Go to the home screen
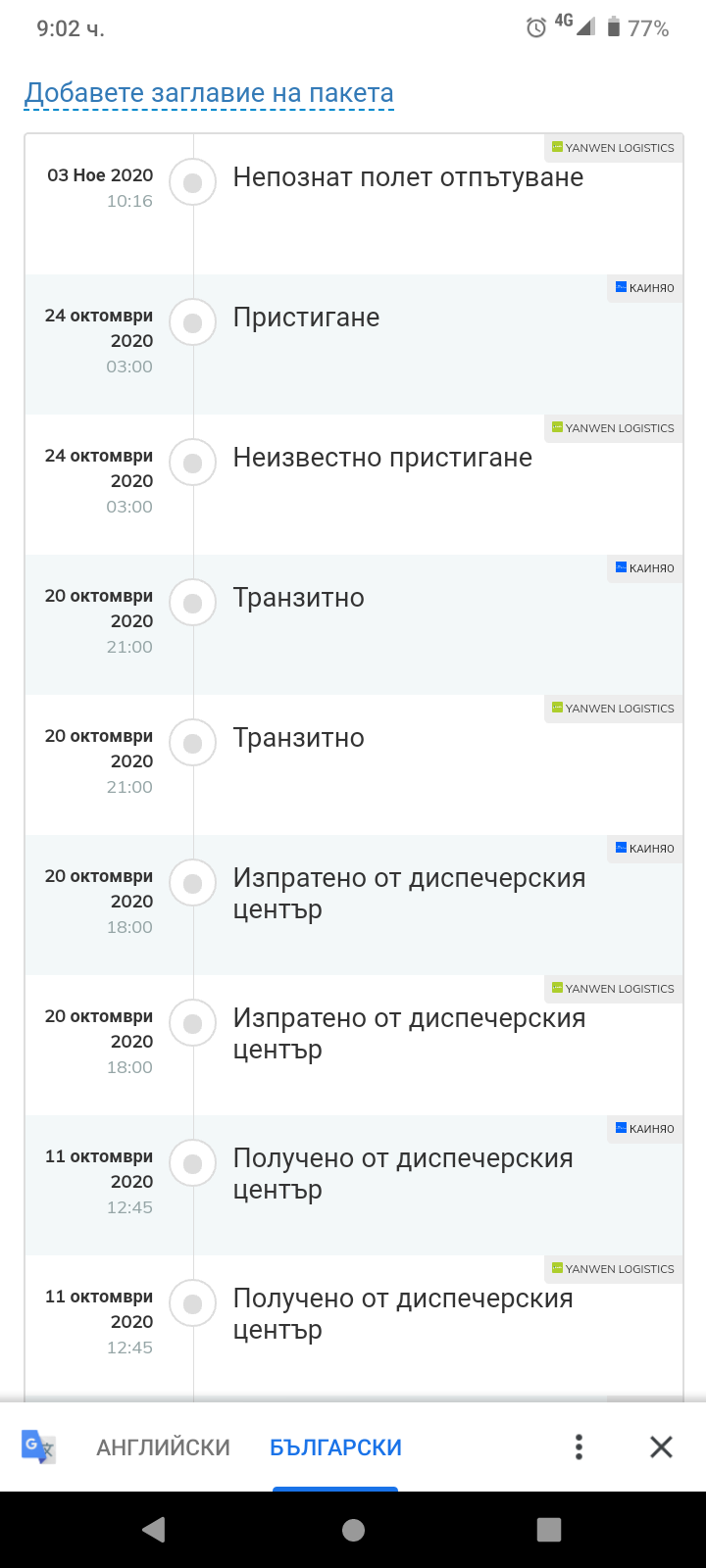This screenshot has width=706, height=1568. pyautogui.click(x=353, y=1530)
